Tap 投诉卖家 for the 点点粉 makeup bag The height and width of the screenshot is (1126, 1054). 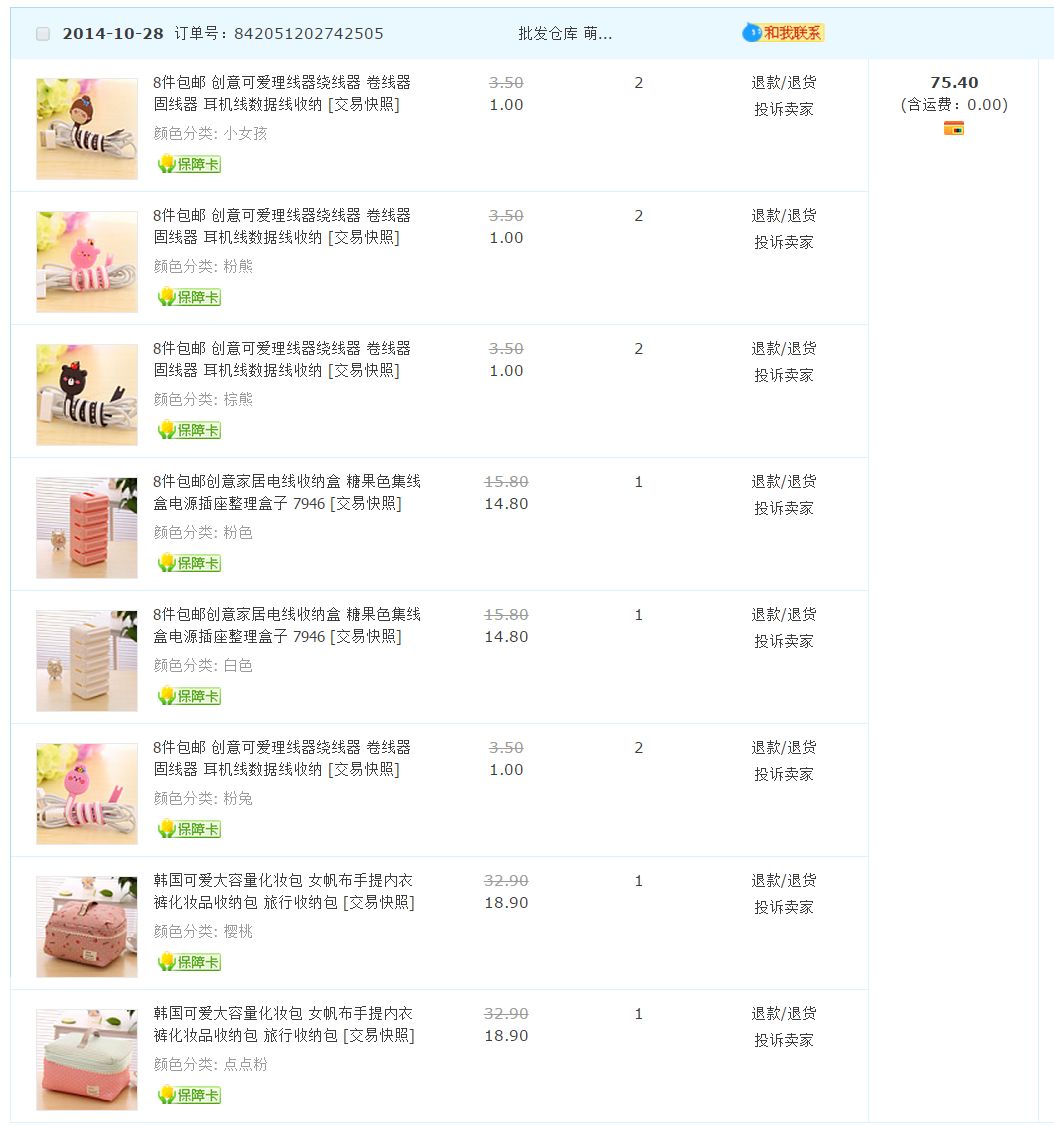(784, 1040)
